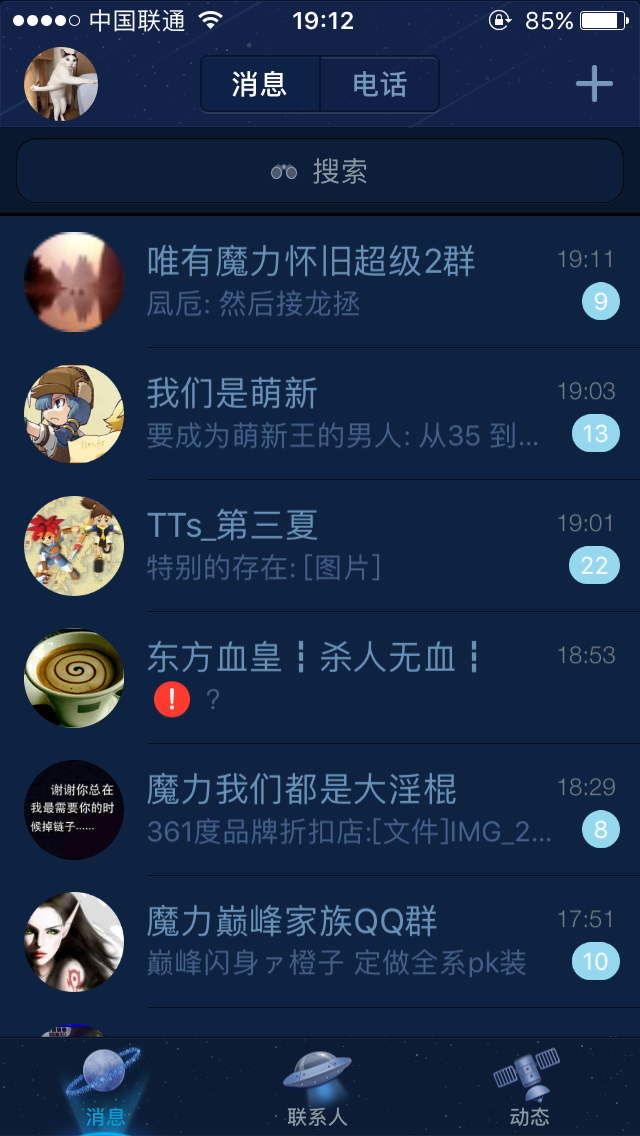Select the 消息 segment at the top
The width and height of the screenshot is (640, 1136).
coord(260,84)
